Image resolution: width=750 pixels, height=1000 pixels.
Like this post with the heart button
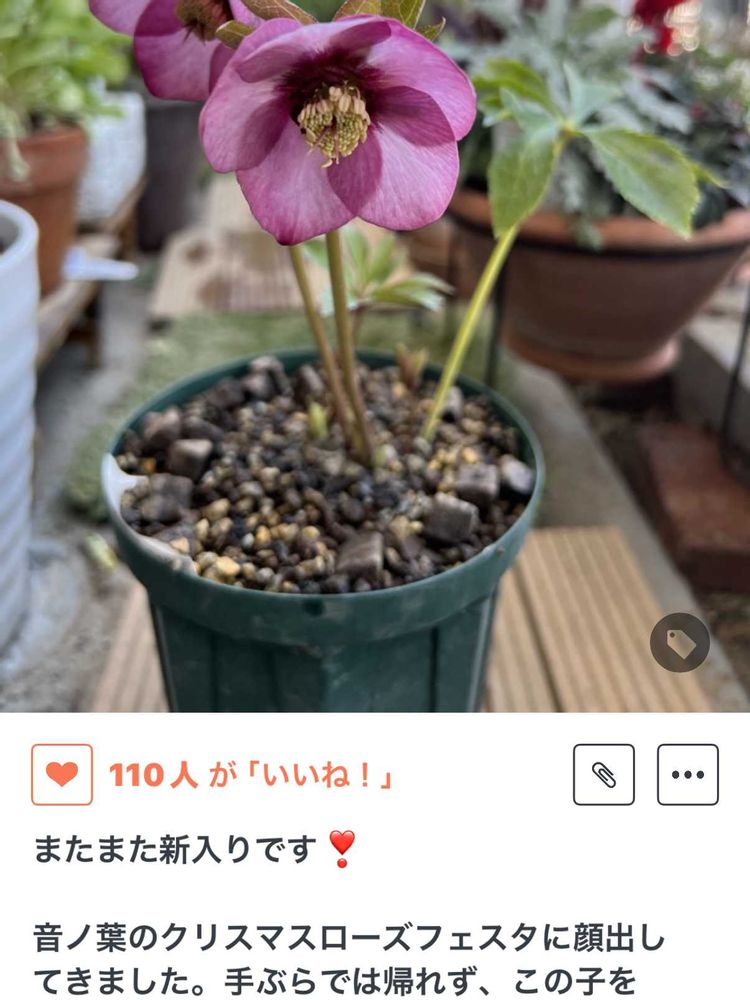coord(62,775)
